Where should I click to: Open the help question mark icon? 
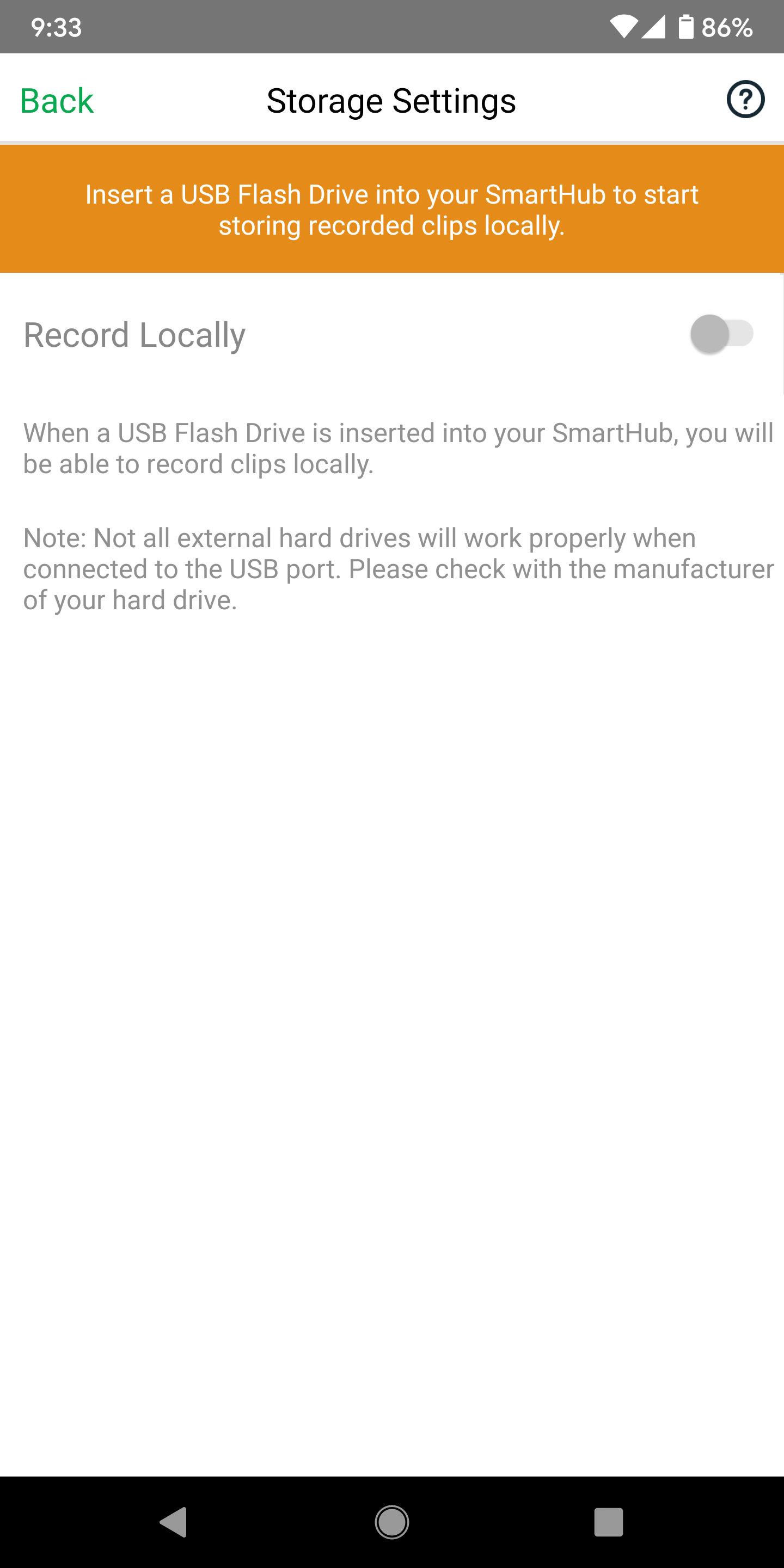(x=745, y=99)
